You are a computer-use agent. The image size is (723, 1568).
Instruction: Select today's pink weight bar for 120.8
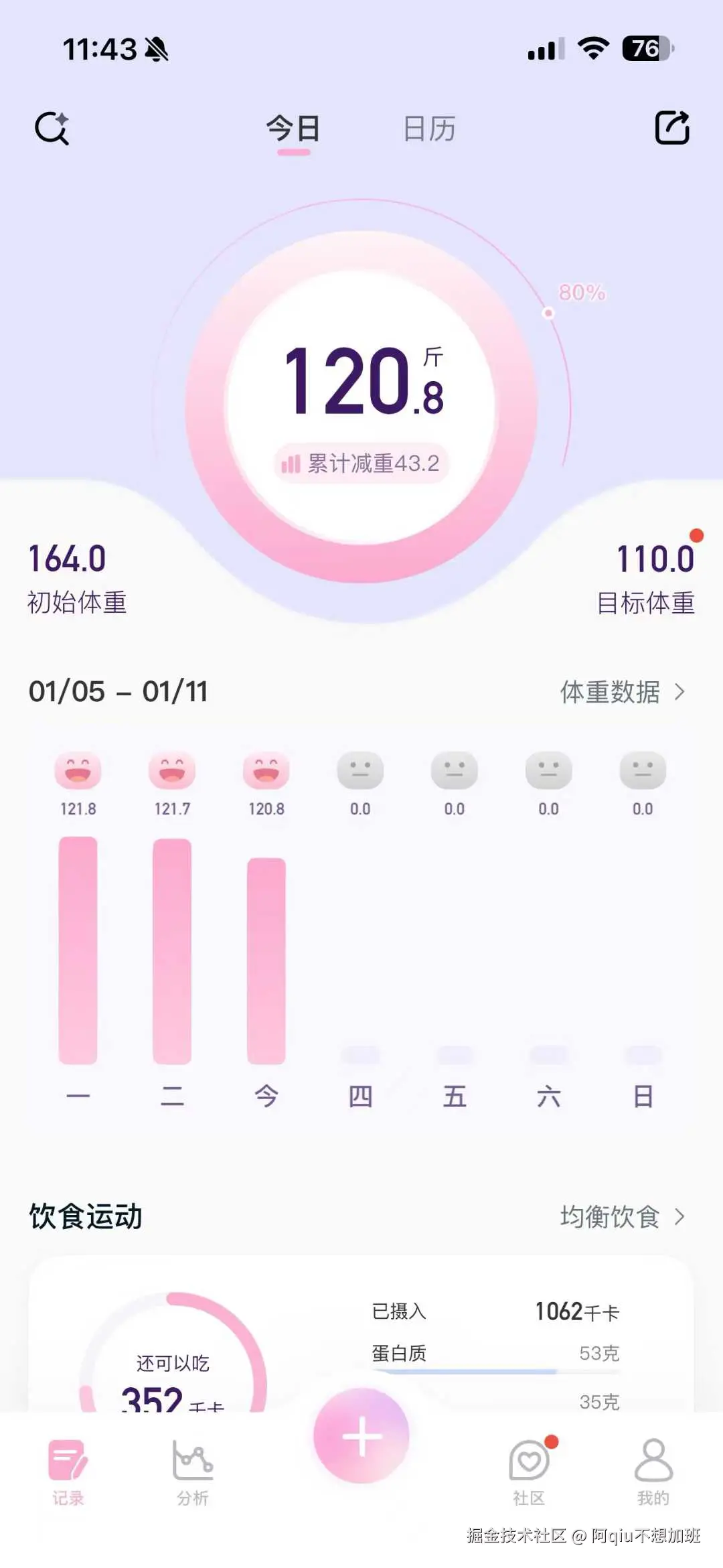pos(266,958)
